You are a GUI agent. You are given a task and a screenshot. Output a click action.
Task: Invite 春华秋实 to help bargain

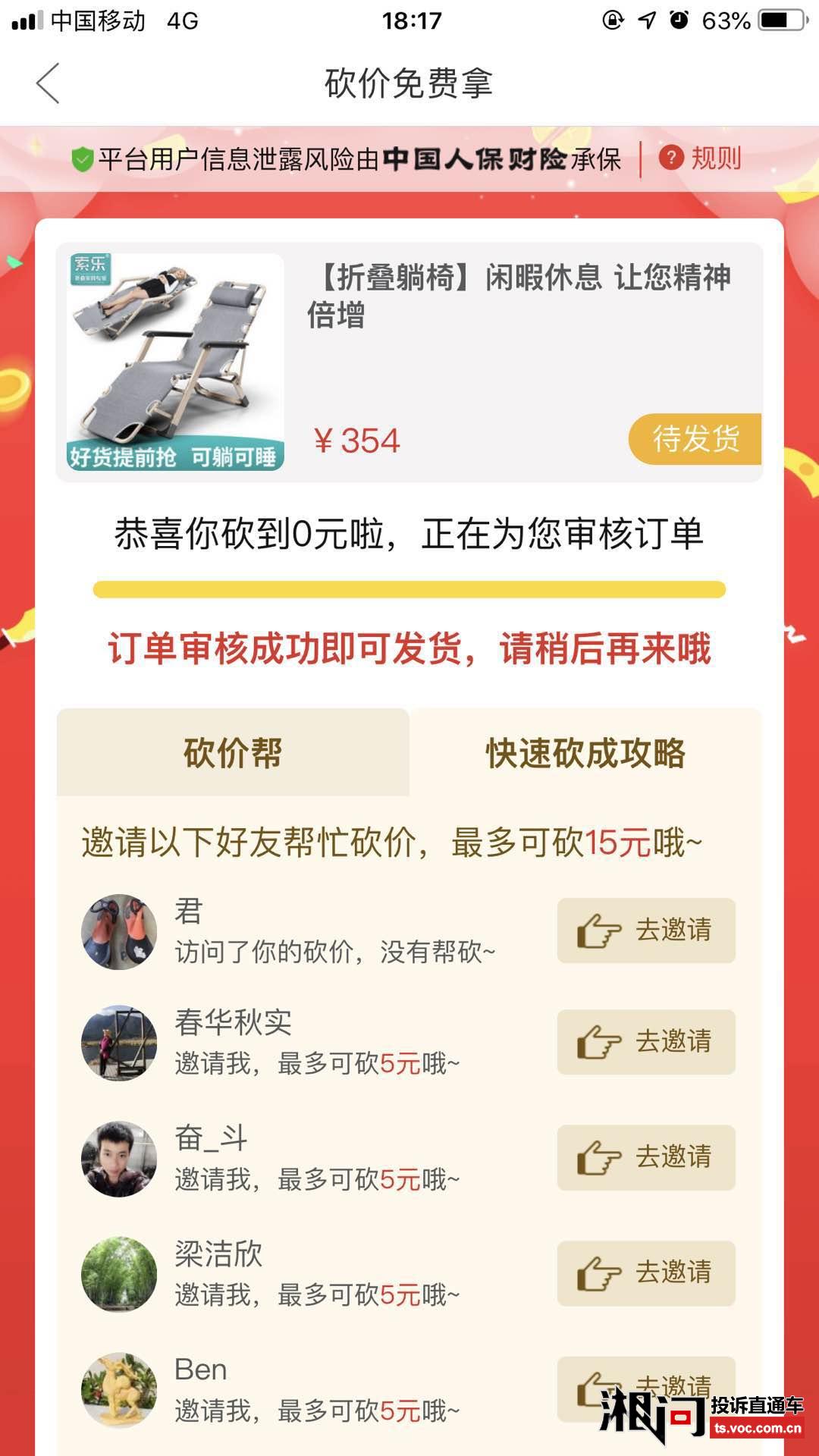(x=646, y=1042)
